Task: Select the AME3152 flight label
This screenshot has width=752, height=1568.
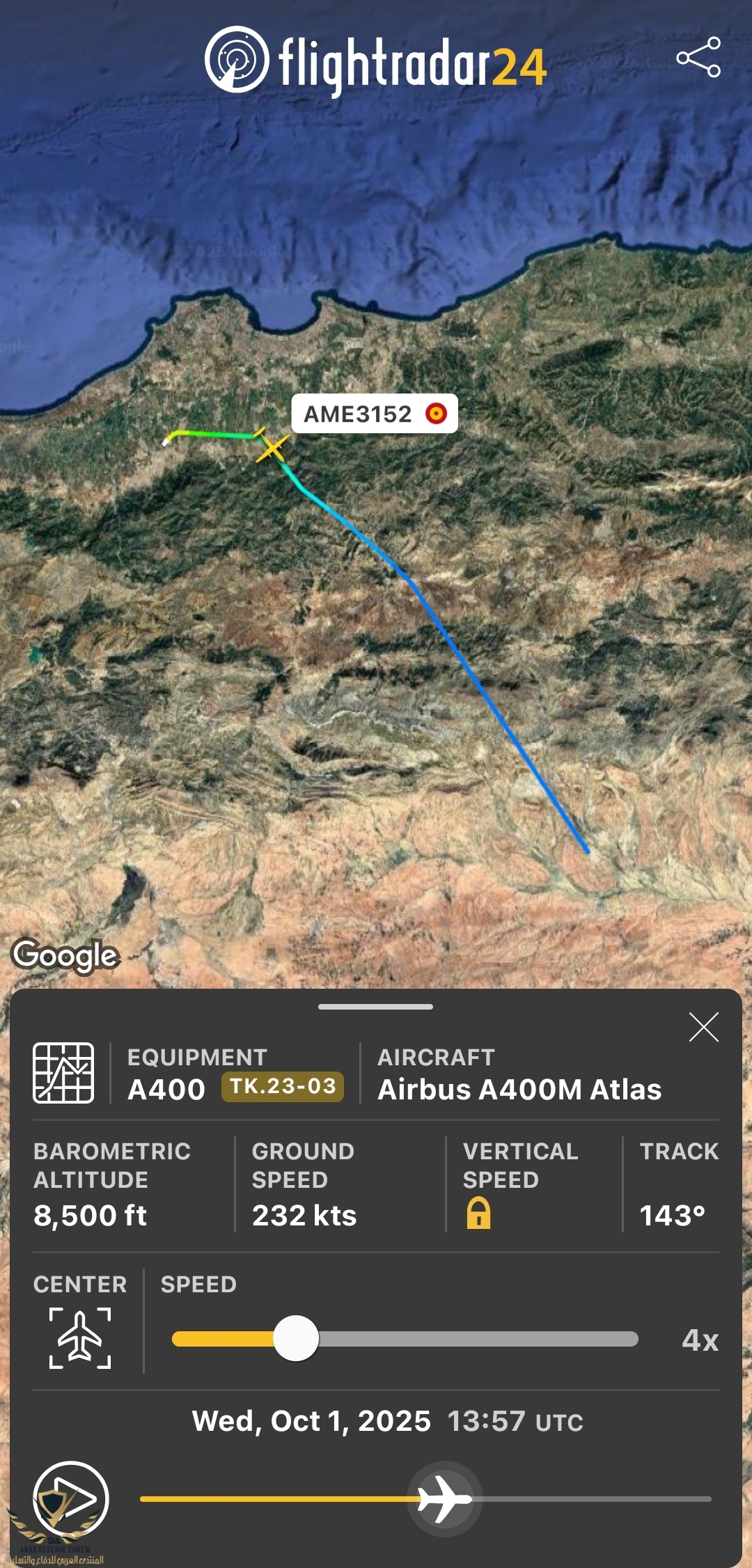Action: point(374,414)
